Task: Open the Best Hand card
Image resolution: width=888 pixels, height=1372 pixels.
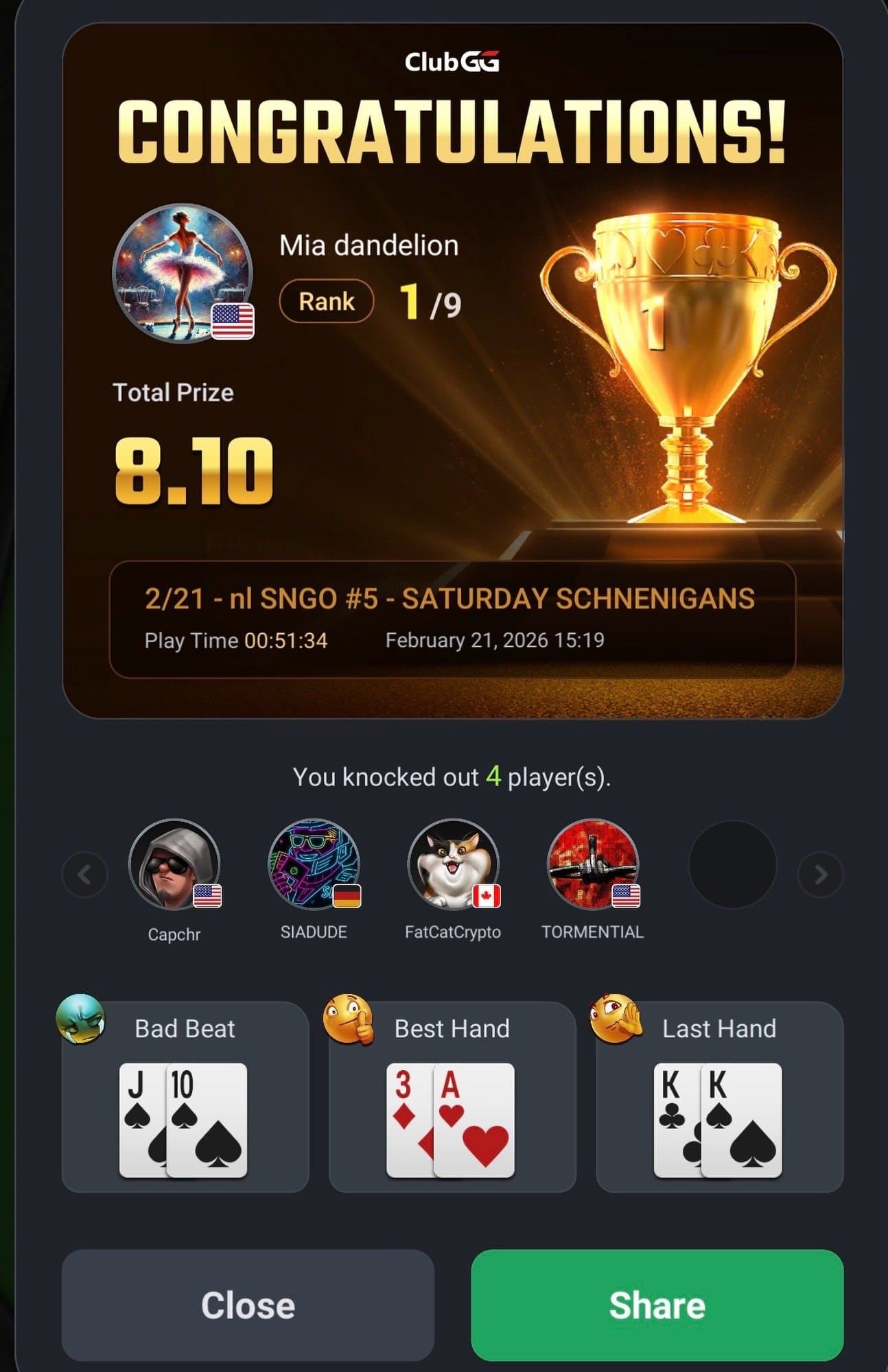Action: [452, 1098]
